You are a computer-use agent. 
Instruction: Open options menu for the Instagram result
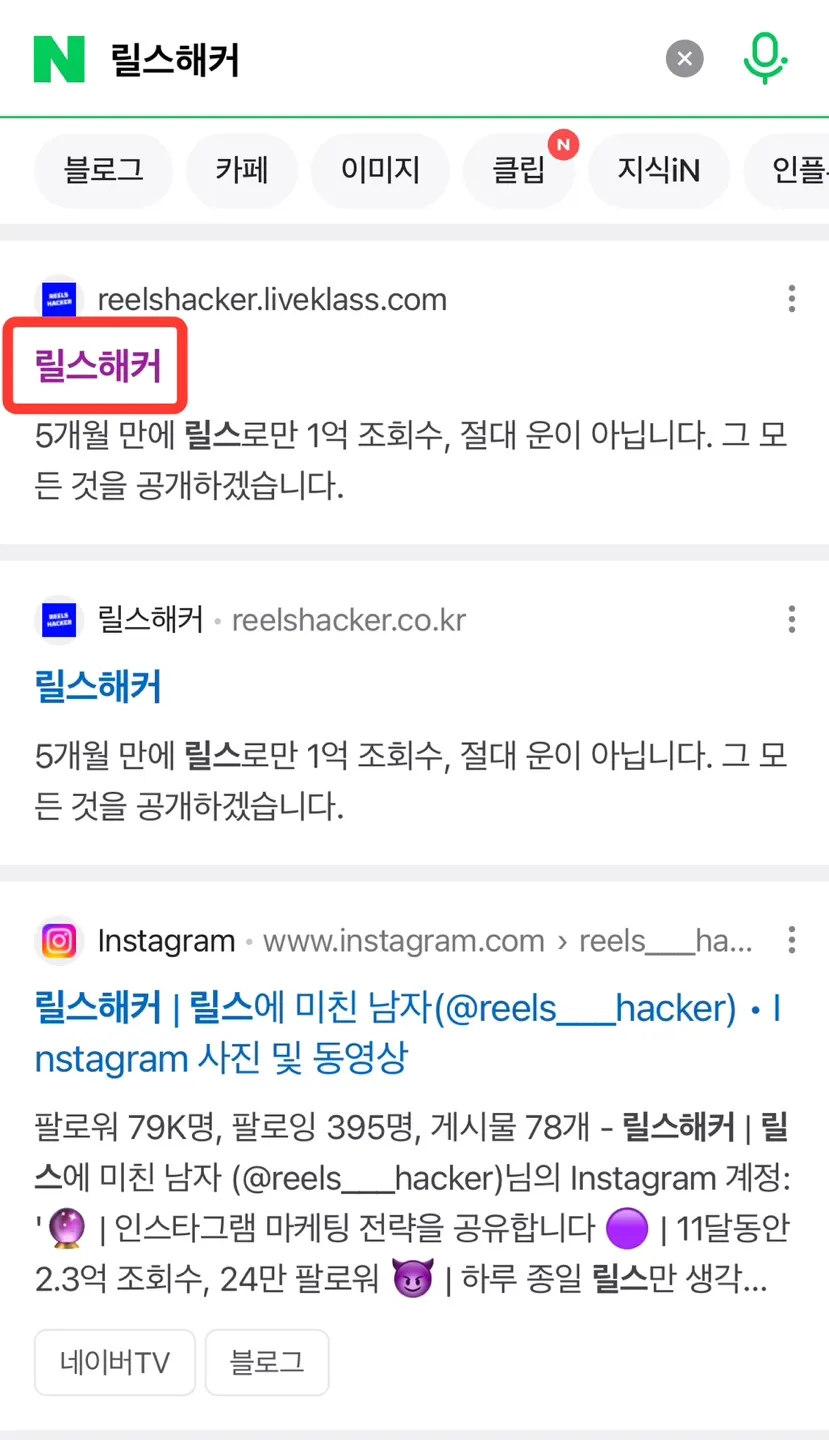tap(791, 940)
